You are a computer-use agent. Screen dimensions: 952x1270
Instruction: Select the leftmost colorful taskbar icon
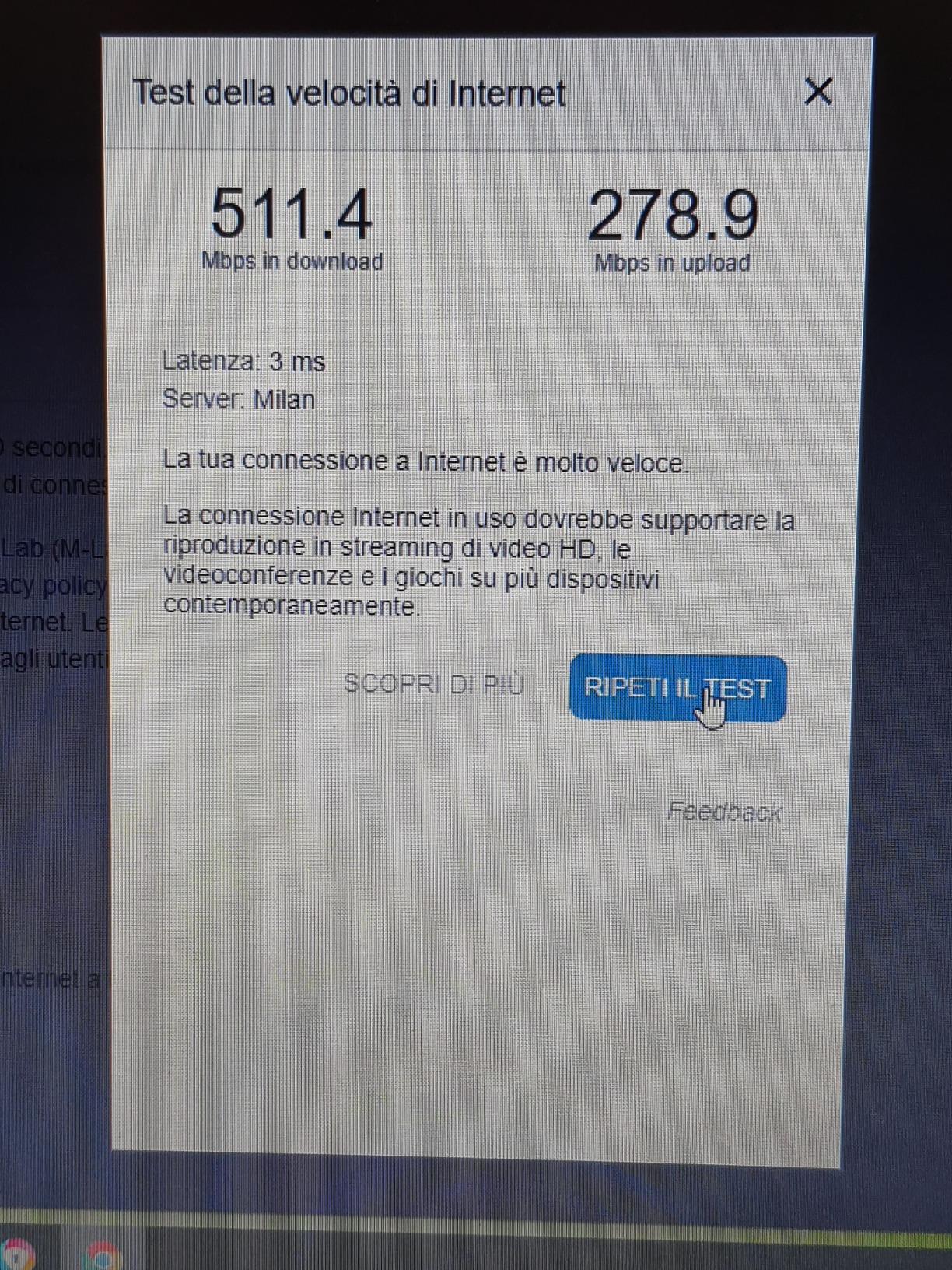(x=16, y=1257)
